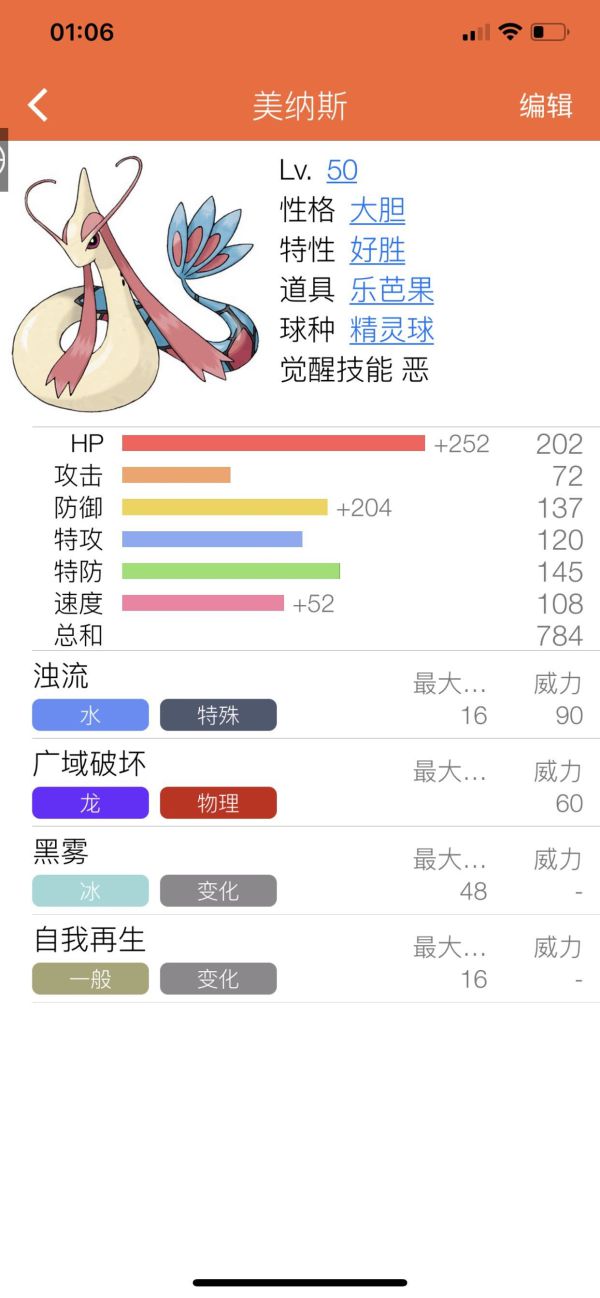
Task: Open the 乐芭果 held item link
Action: click(391, 290)
